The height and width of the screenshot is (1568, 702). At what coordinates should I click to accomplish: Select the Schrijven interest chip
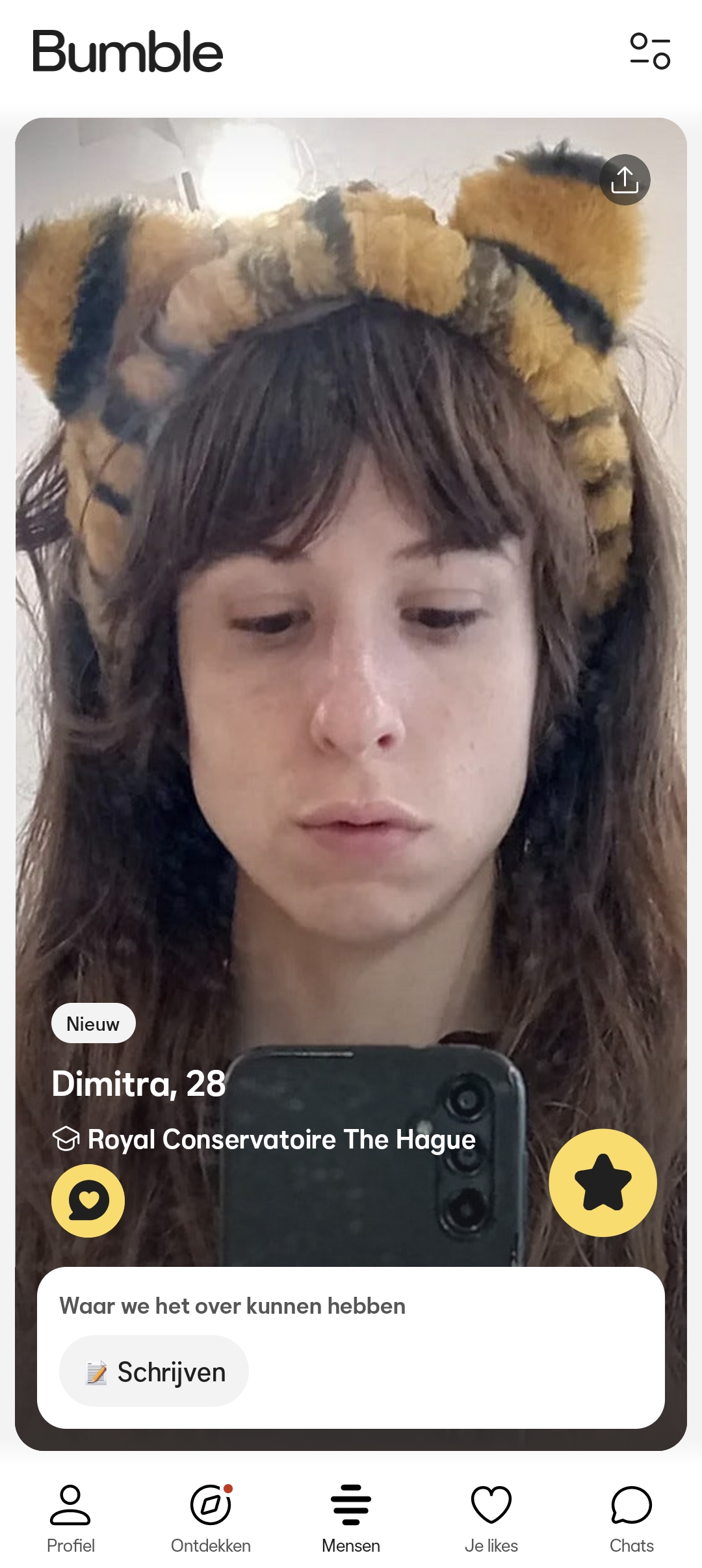154,1372
